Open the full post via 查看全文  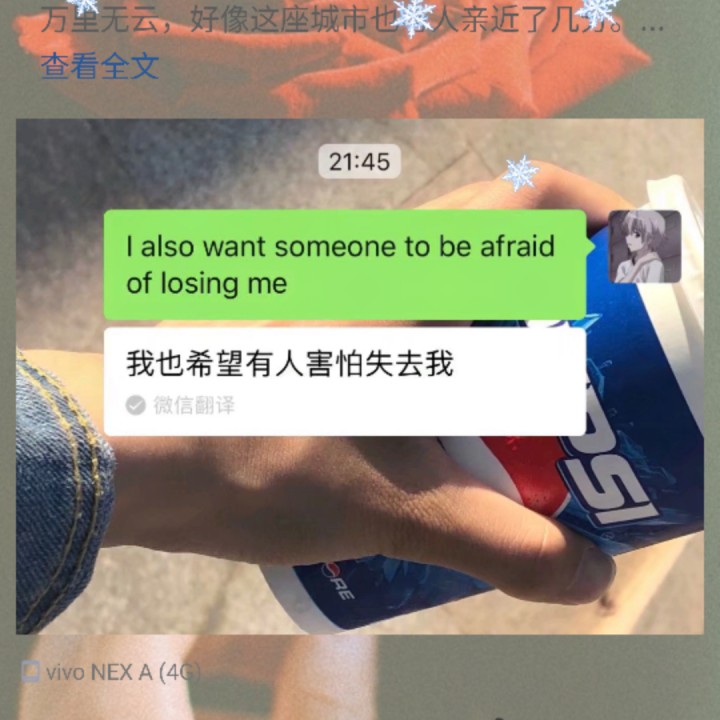point(99,67)
